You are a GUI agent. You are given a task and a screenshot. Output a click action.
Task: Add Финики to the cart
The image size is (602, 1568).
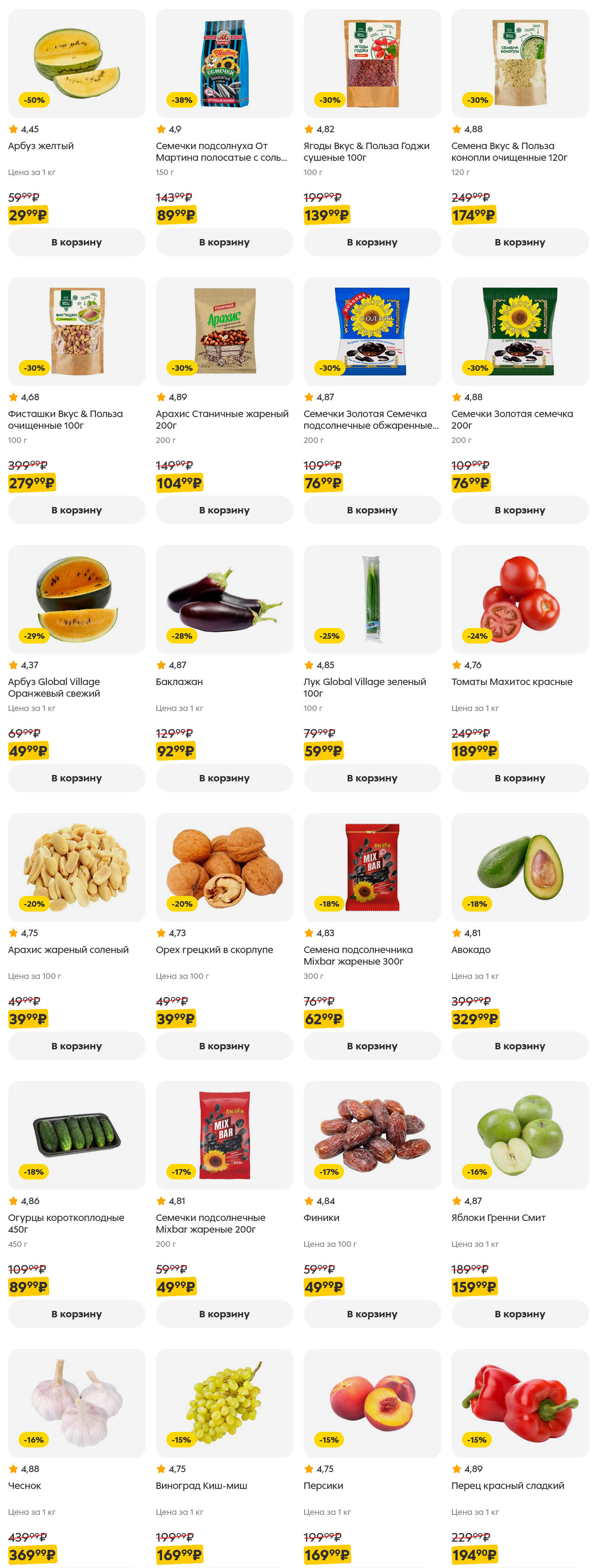372,1313
